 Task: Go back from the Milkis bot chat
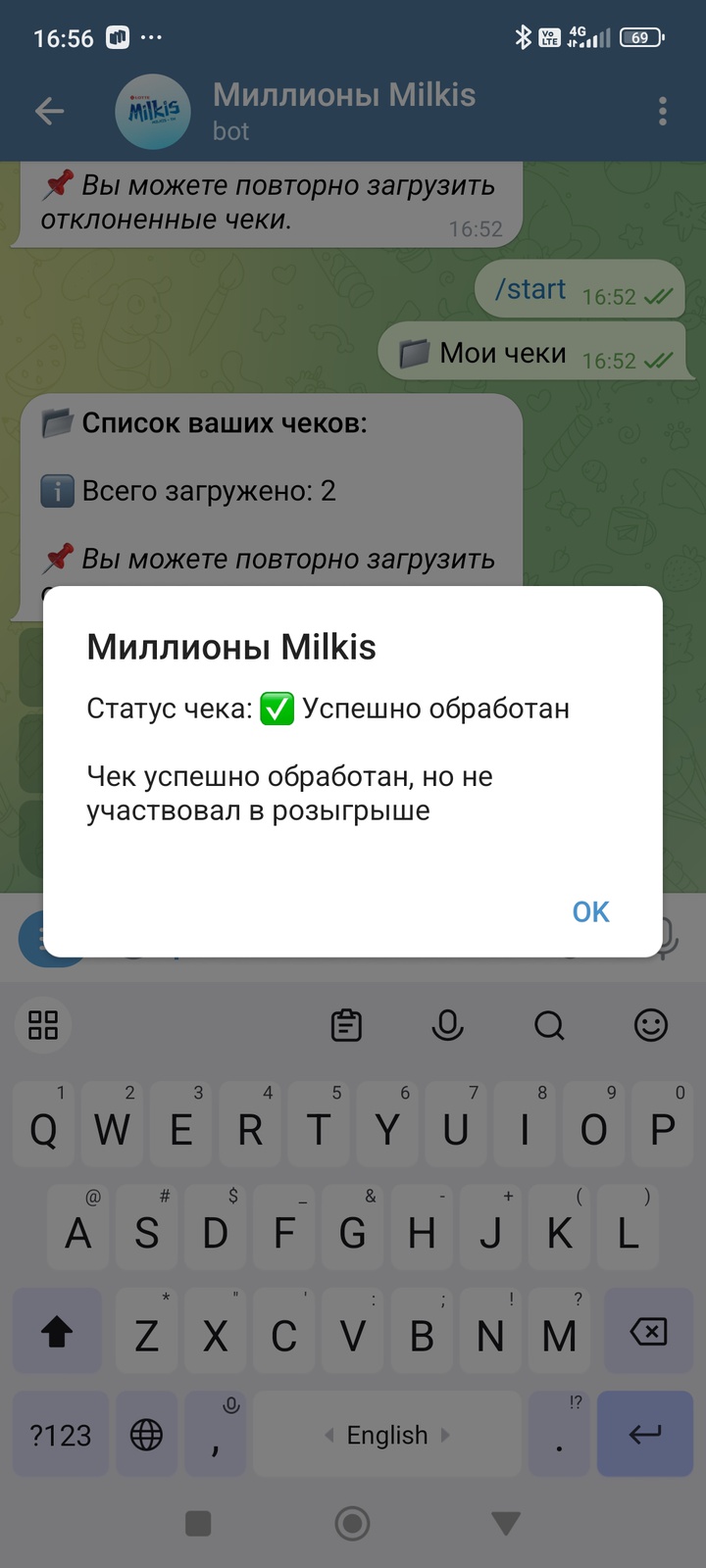click(x=49, y=112)
